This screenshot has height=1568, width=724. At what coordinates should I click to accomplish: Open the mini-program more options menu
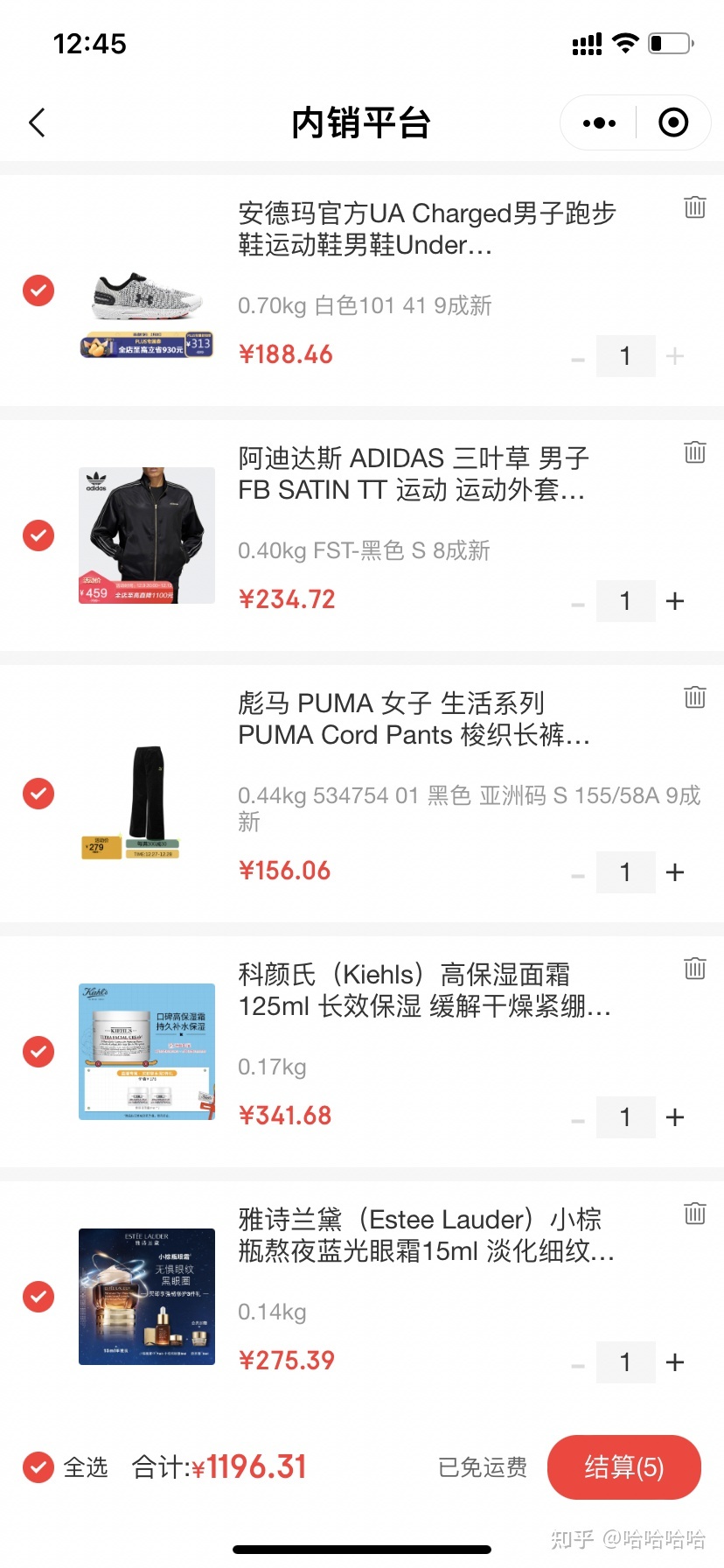(599, 123)
